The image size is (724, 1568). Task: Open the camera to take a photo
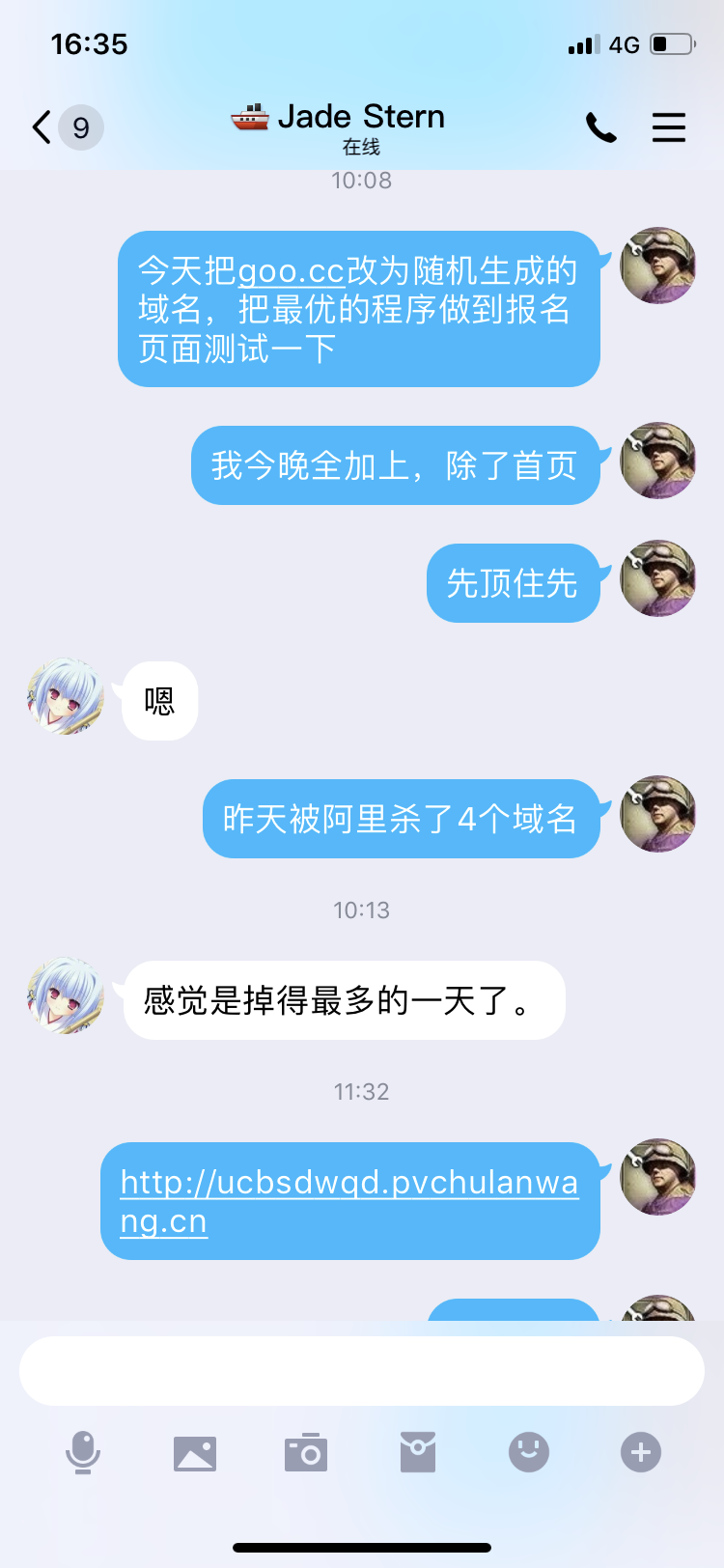point(306,1452)
